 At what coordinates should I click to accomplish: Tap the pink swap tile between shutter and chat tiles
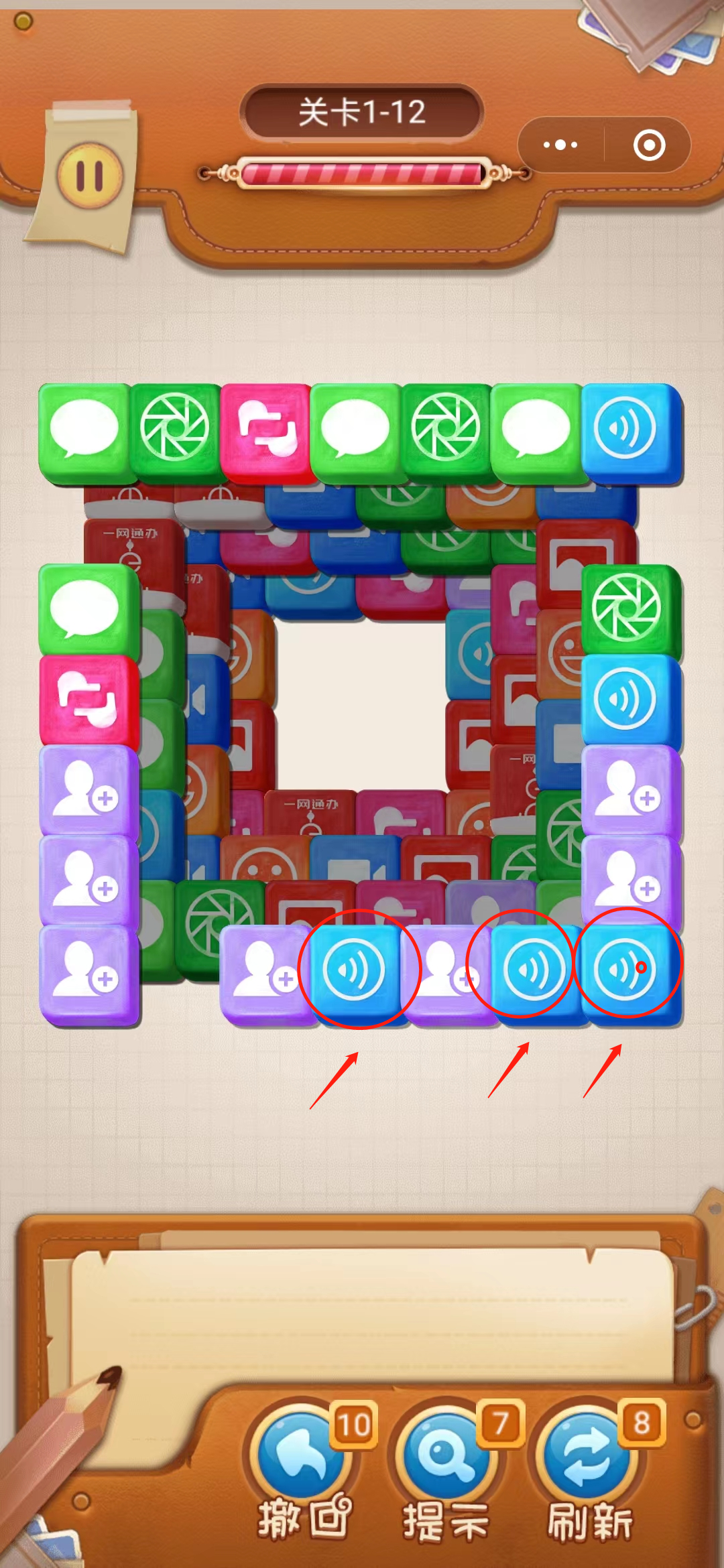point(266,429)
